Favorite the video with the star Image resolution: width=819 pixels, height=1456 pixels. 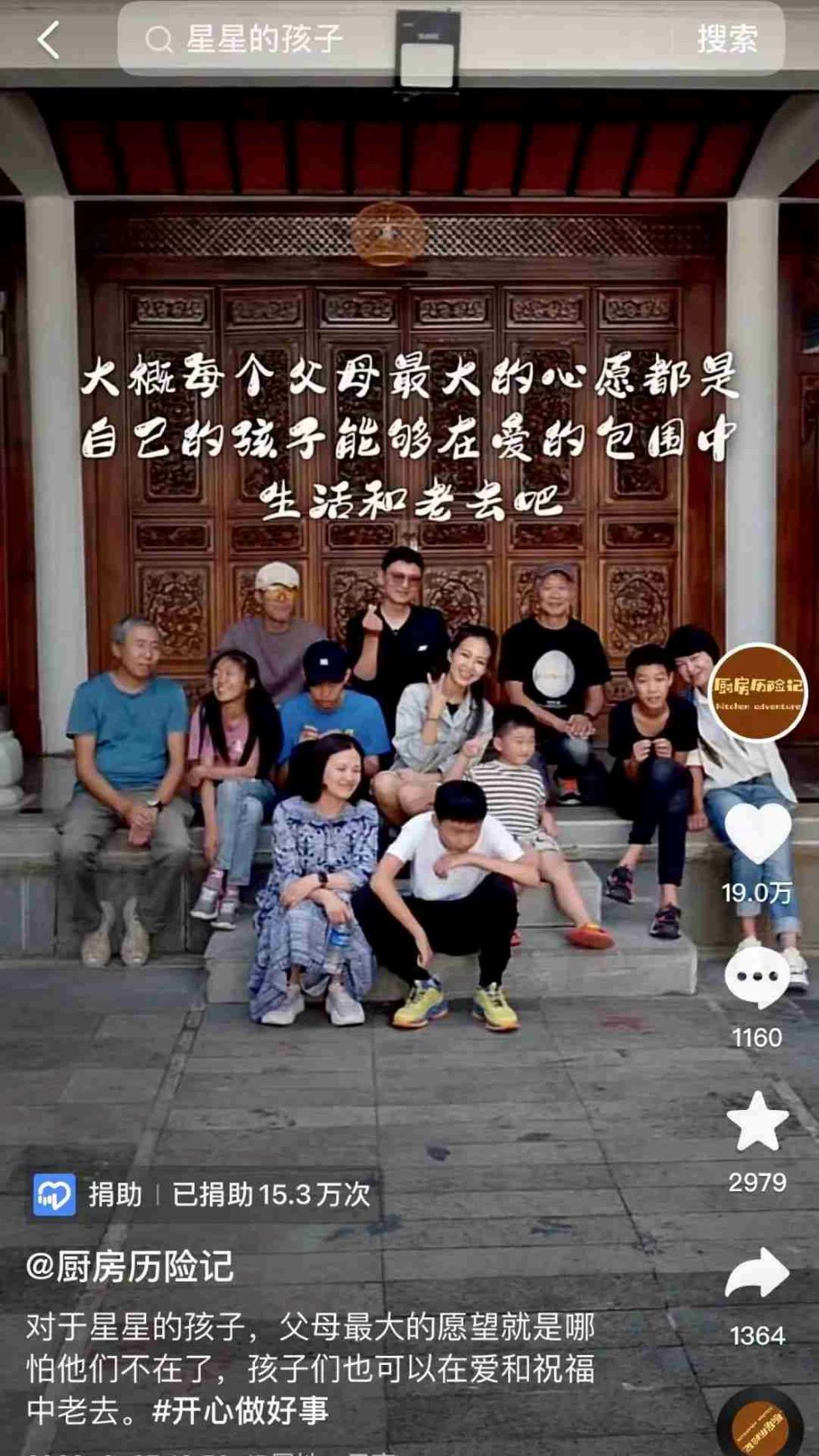coord(757,1121)
